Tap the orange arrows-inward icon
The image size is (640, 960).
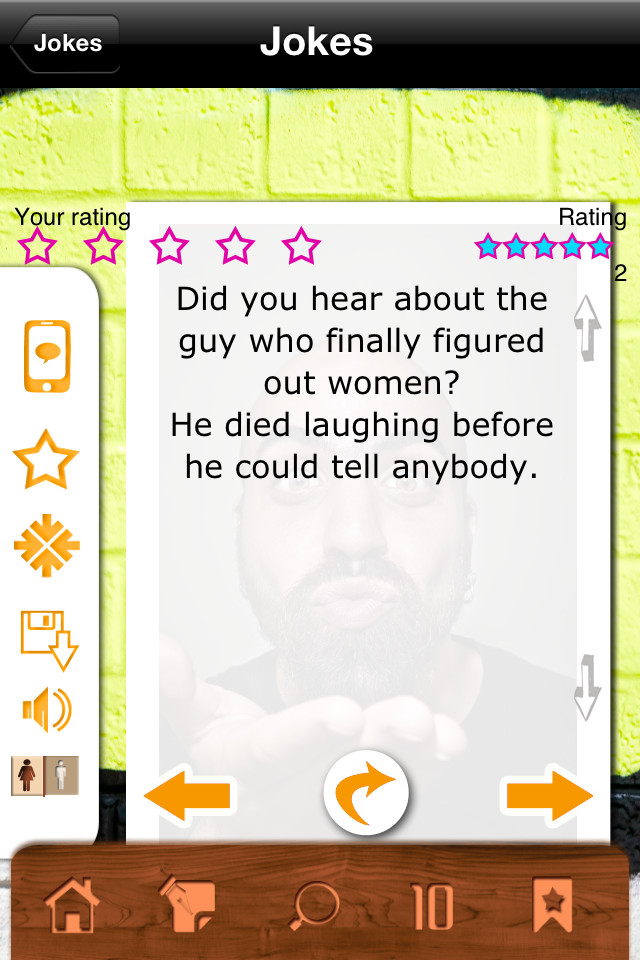(46, 546)
